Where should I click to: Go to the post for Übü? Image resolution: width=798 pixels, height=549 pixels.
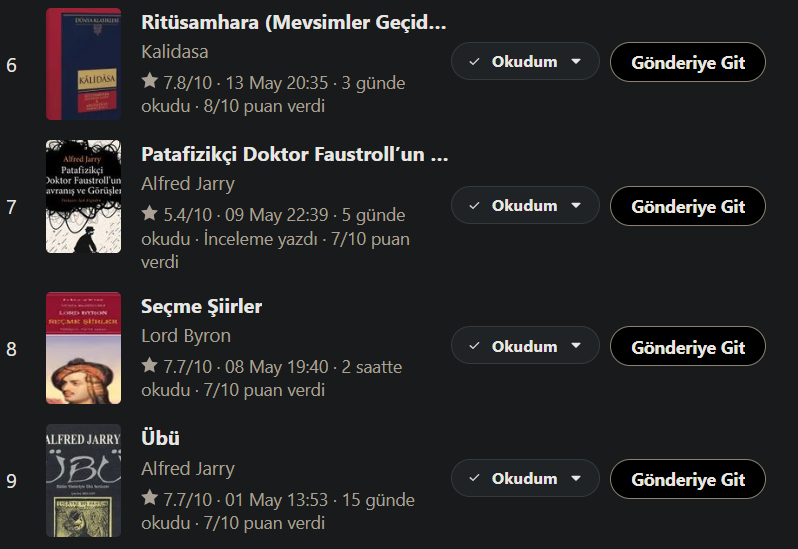click(x=688, y=479)
